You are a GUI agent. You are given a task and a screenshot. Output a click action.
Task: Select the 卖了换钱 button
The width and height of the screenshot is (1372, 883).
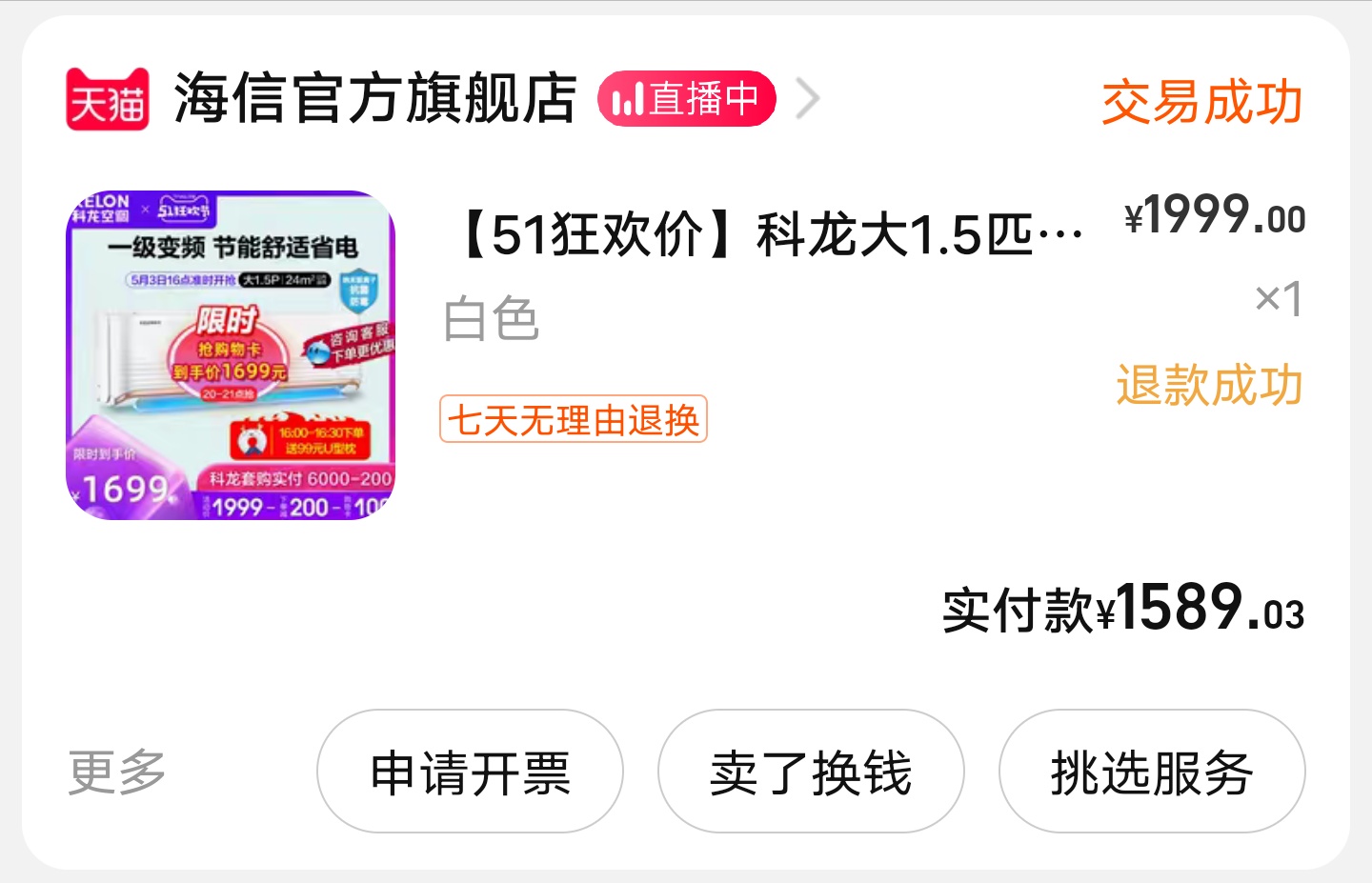pyautogui.click(x=811, y=772)
